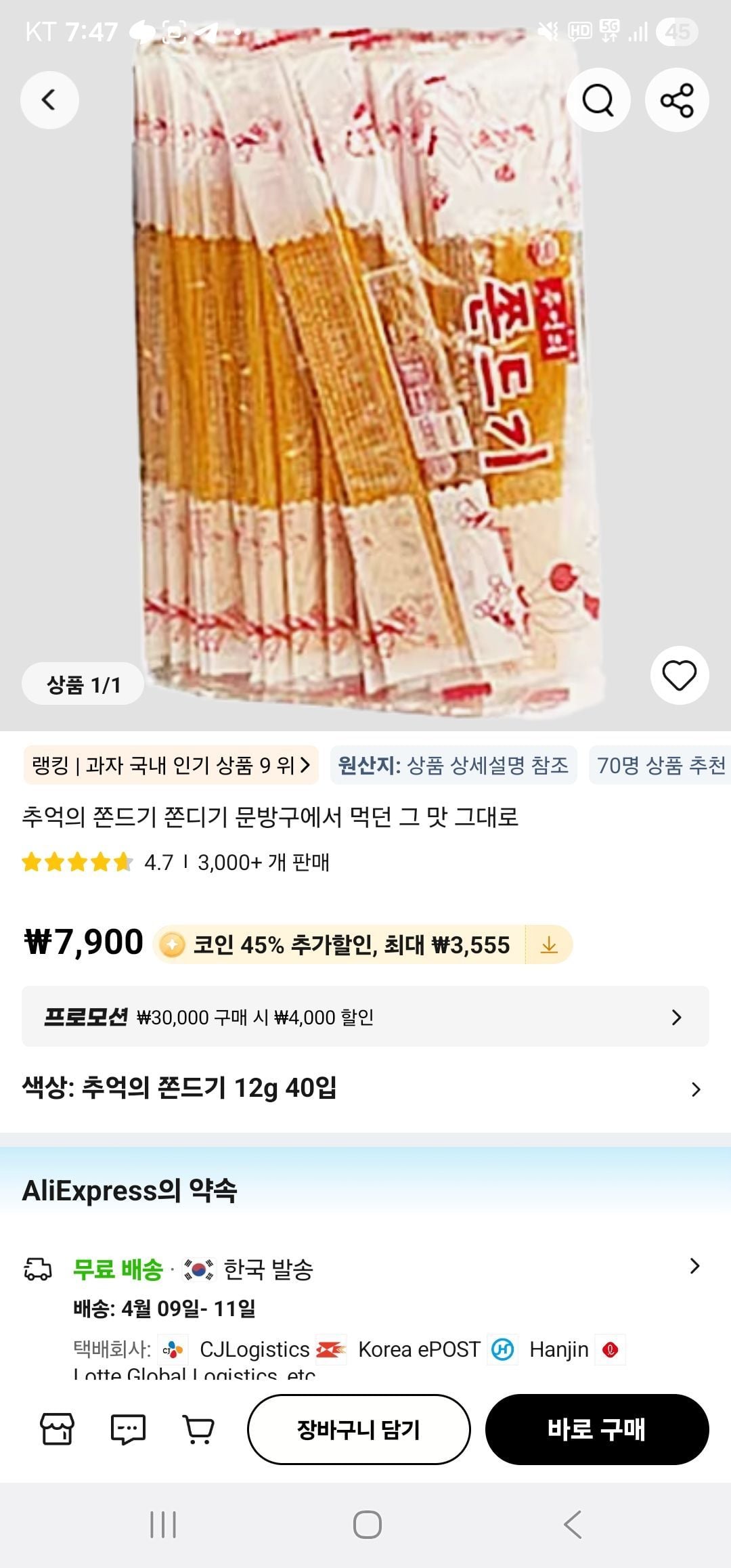
Task: Go back using the top-left arrow
Action: click(x=49, y=100)
